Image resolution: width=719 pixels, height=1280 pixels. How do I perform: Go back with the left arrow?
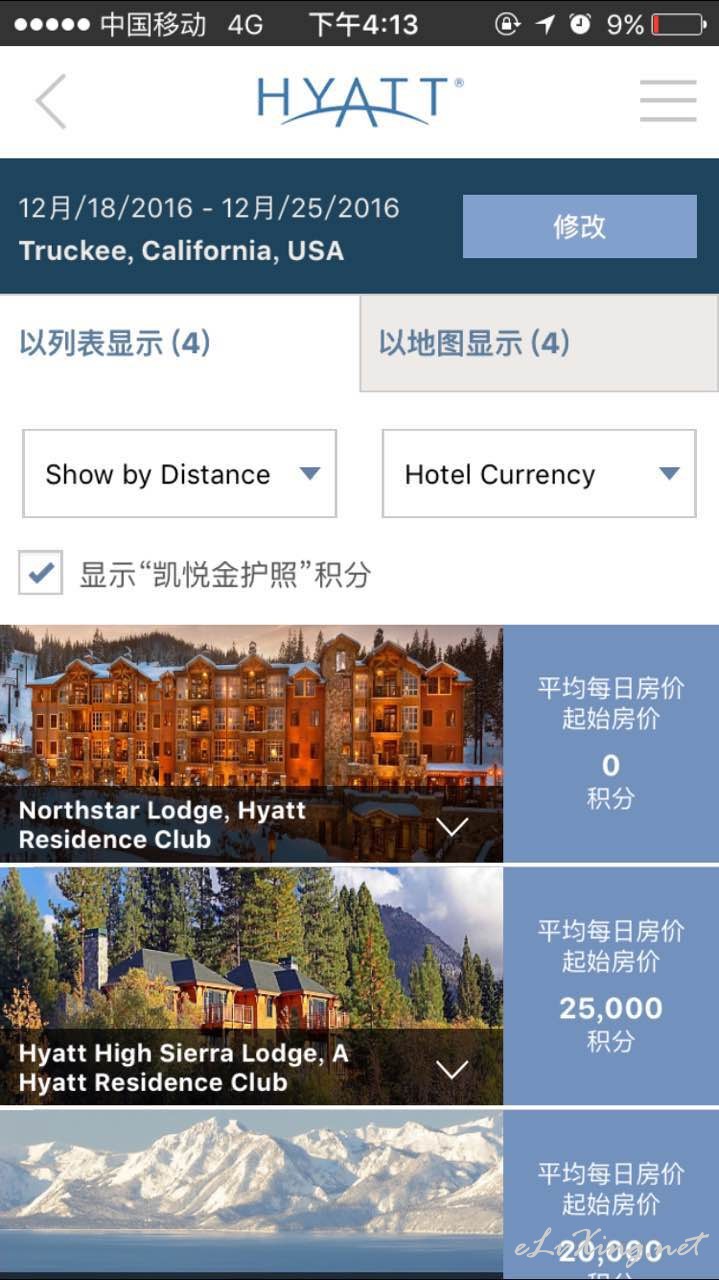[51, 101]
